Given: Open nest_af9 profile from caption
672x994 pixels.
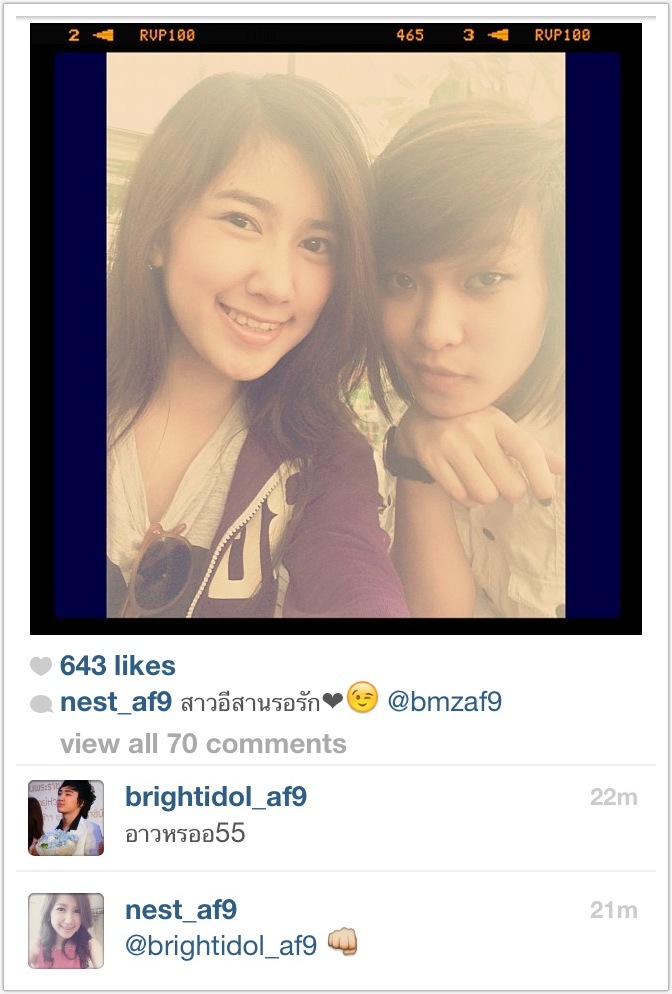Looking at the screenshot, I should pos(116,702).
